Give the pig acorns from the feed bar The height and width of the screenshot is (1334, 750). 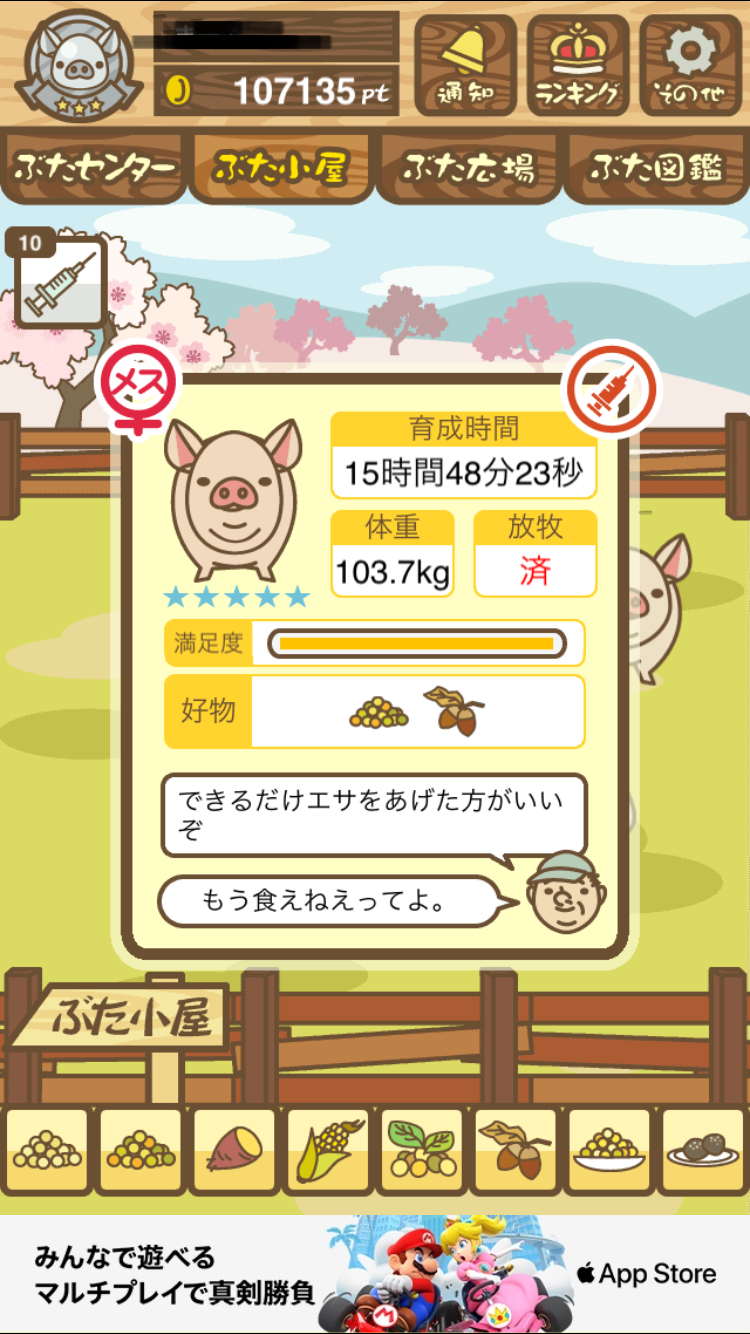coord(515,1151)
